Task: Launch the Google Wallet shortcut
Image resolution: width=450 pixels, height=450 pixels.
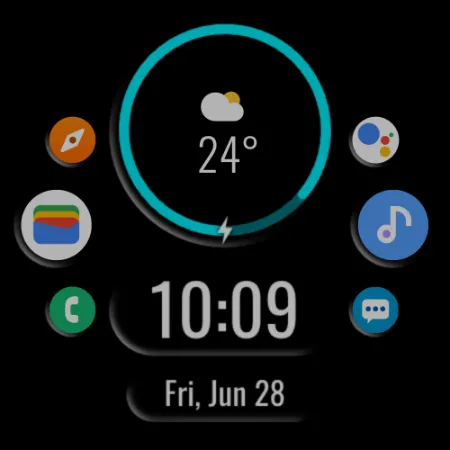Action: pyautogui.click(x=56, y=225)
